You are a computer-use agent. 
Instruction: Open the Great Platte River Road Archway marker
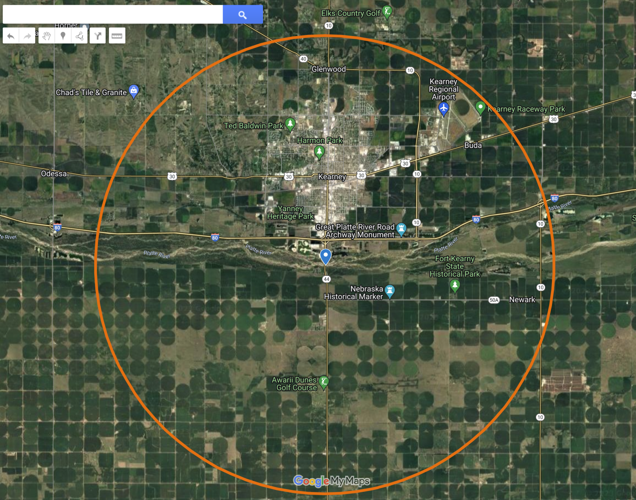401,229
